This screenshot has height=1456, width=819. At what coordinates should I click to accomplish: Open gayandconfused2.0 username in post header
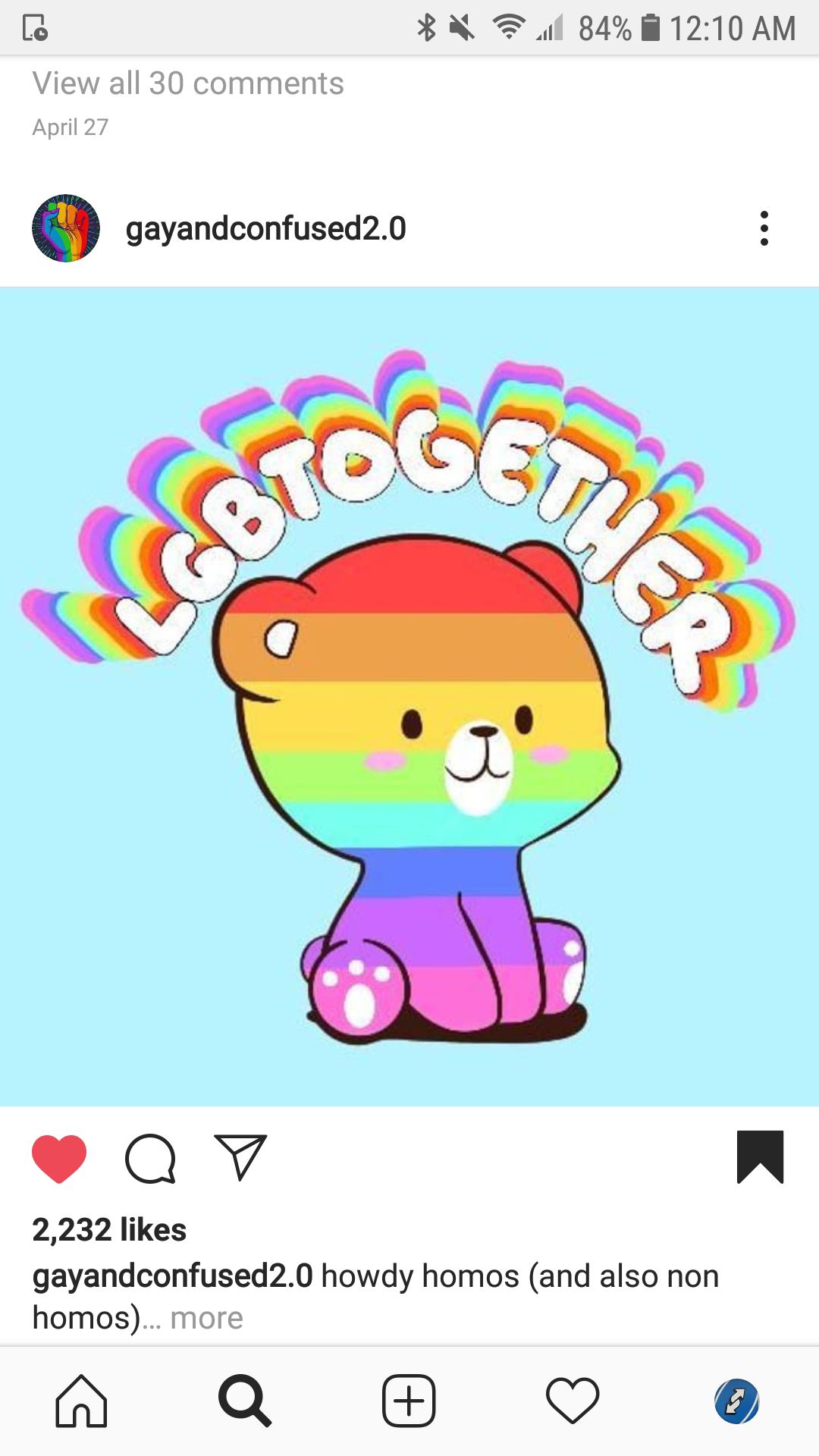tap(265, 228)
